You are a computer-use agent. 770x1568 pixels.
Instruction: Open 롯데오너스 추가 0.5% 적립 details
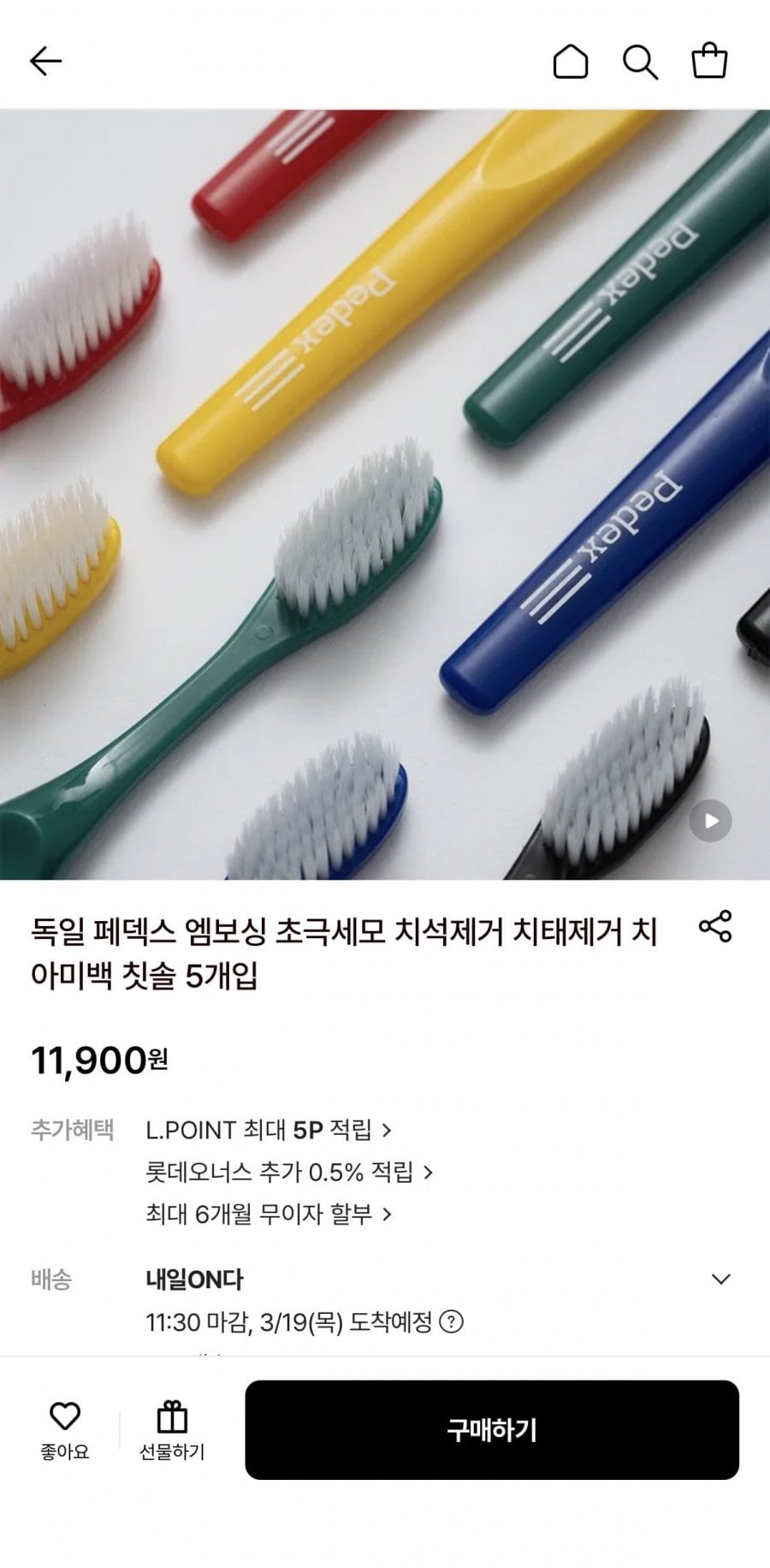pos(289,1172)
